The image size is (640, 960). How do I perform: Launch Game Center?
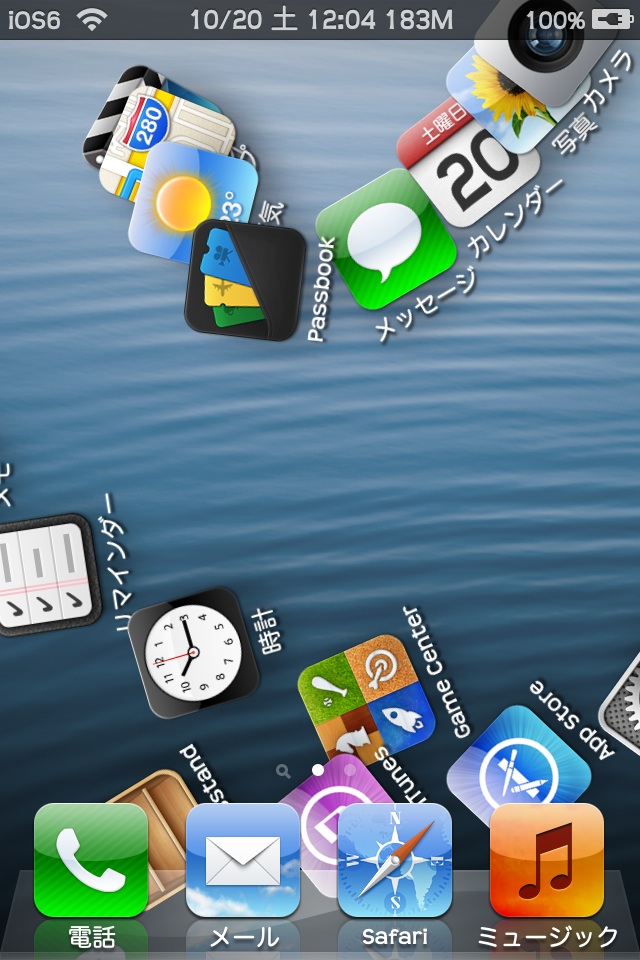pos(367,699)
